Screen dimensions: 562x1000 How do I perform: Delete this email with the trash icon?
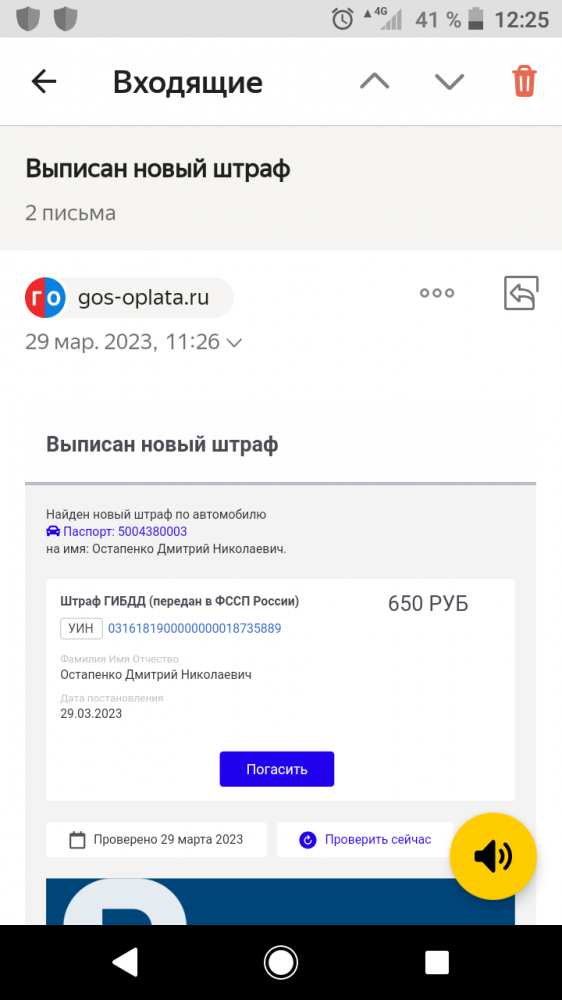524,81
